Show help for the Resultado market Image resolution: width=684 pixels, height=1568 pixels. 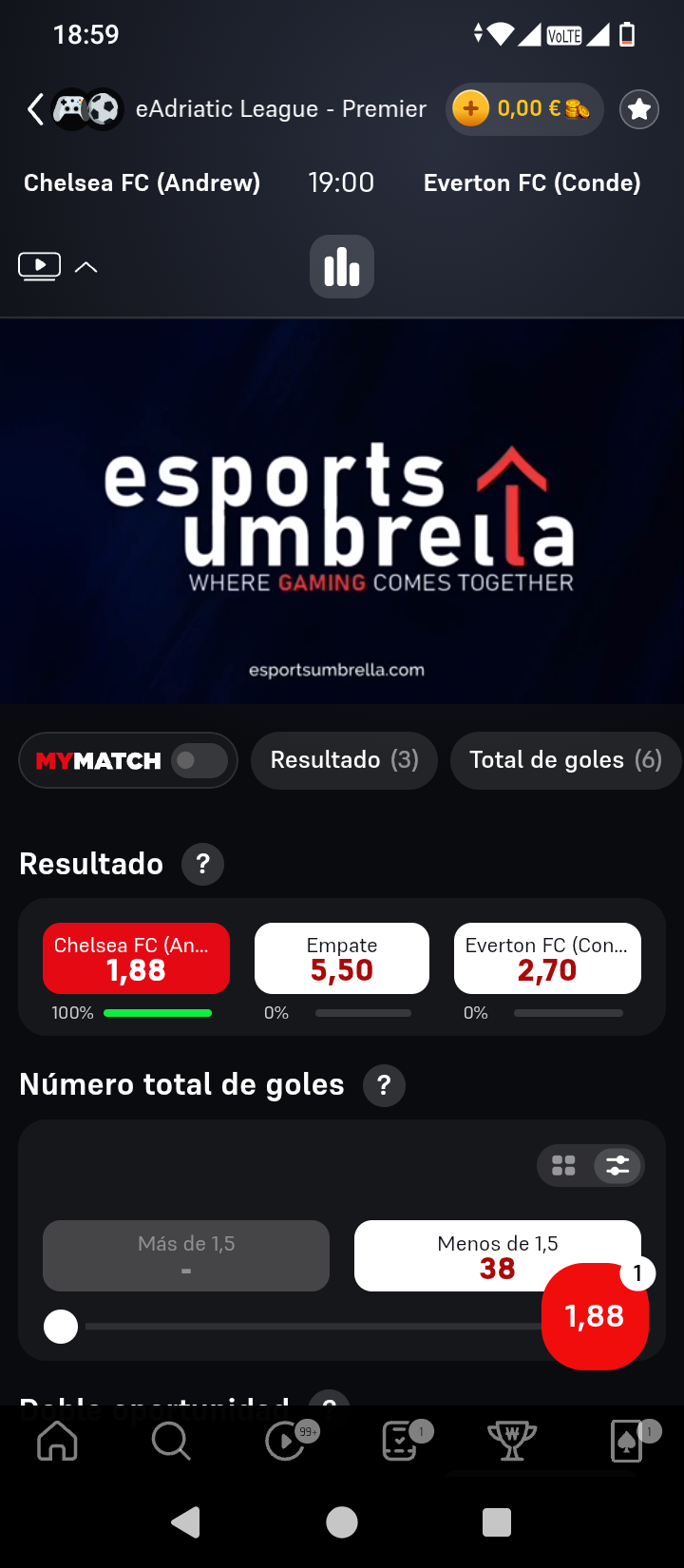click(202, 865)
